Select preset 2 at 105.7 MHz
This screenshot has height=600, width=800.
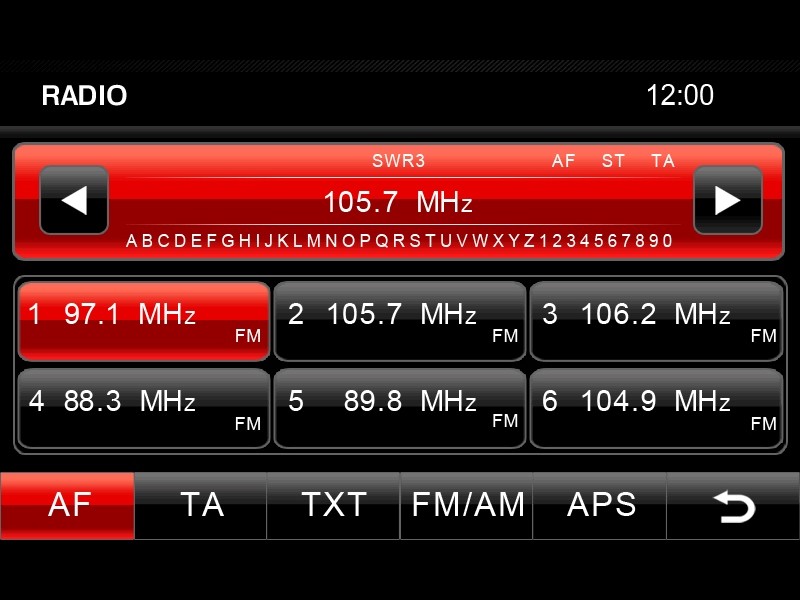(x=400, y=321)
